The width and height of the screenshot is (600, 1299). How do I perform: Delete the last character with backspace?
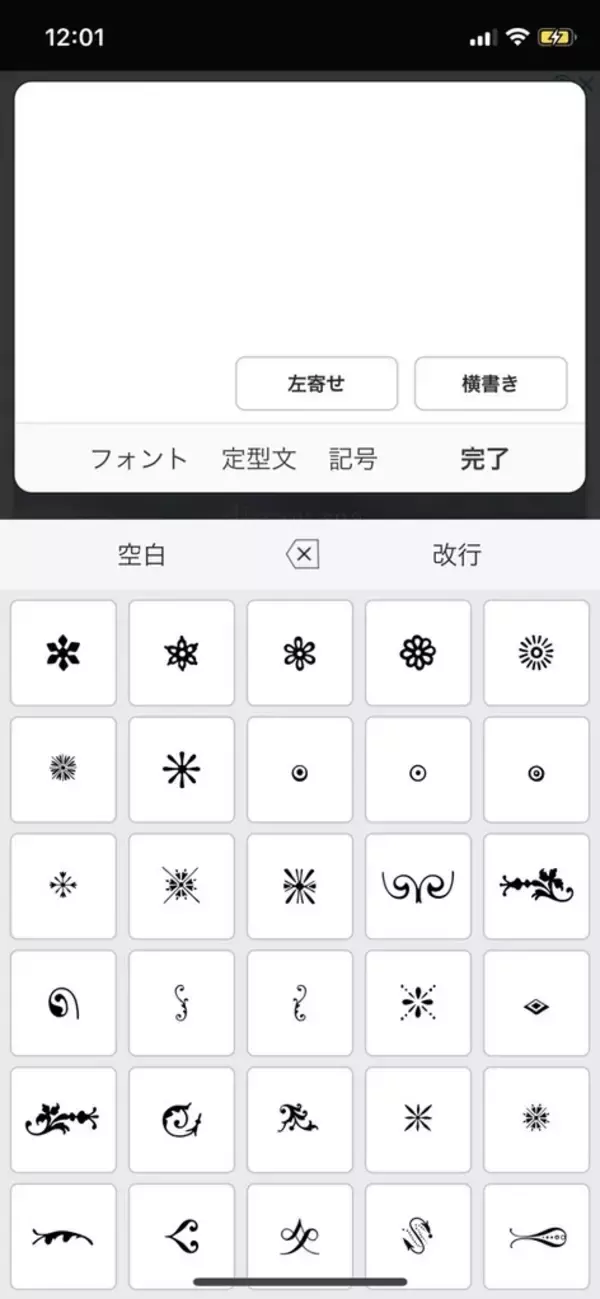(302, 555)
